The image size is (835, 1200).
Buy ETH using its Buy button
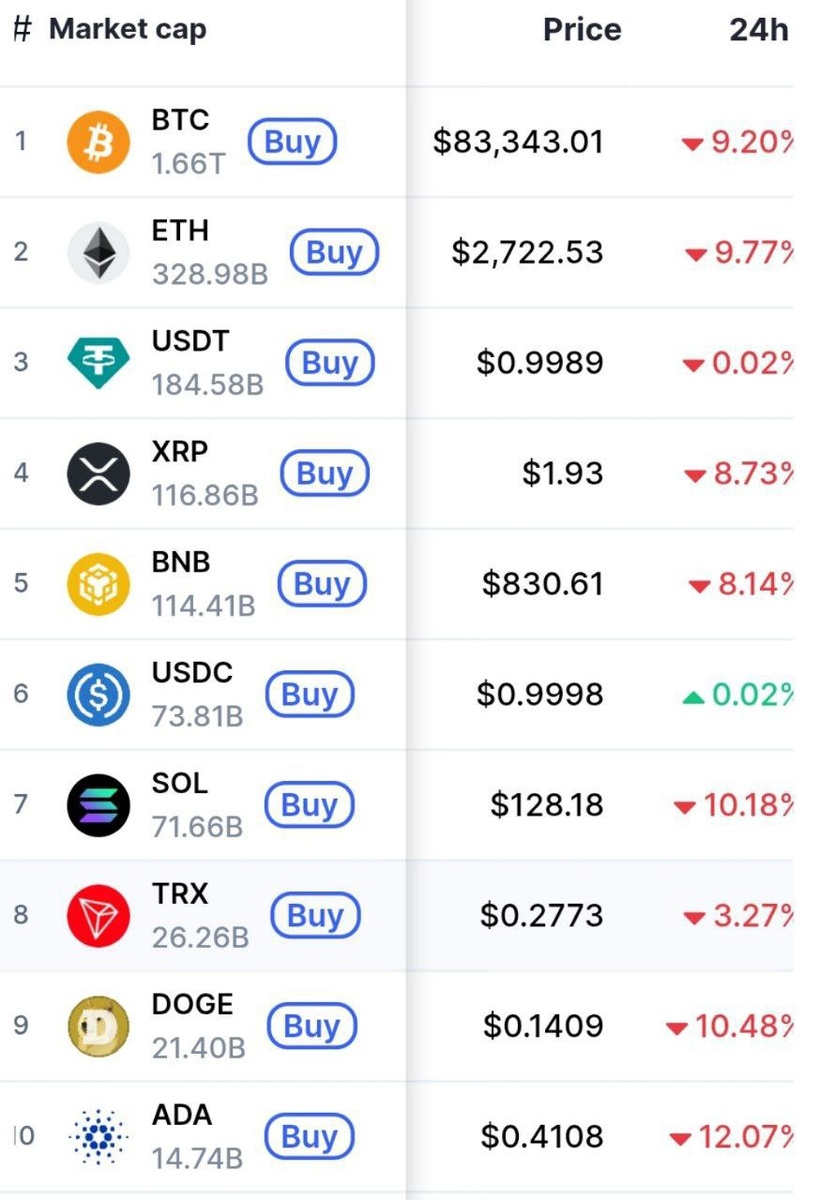[x=334, y=253]
